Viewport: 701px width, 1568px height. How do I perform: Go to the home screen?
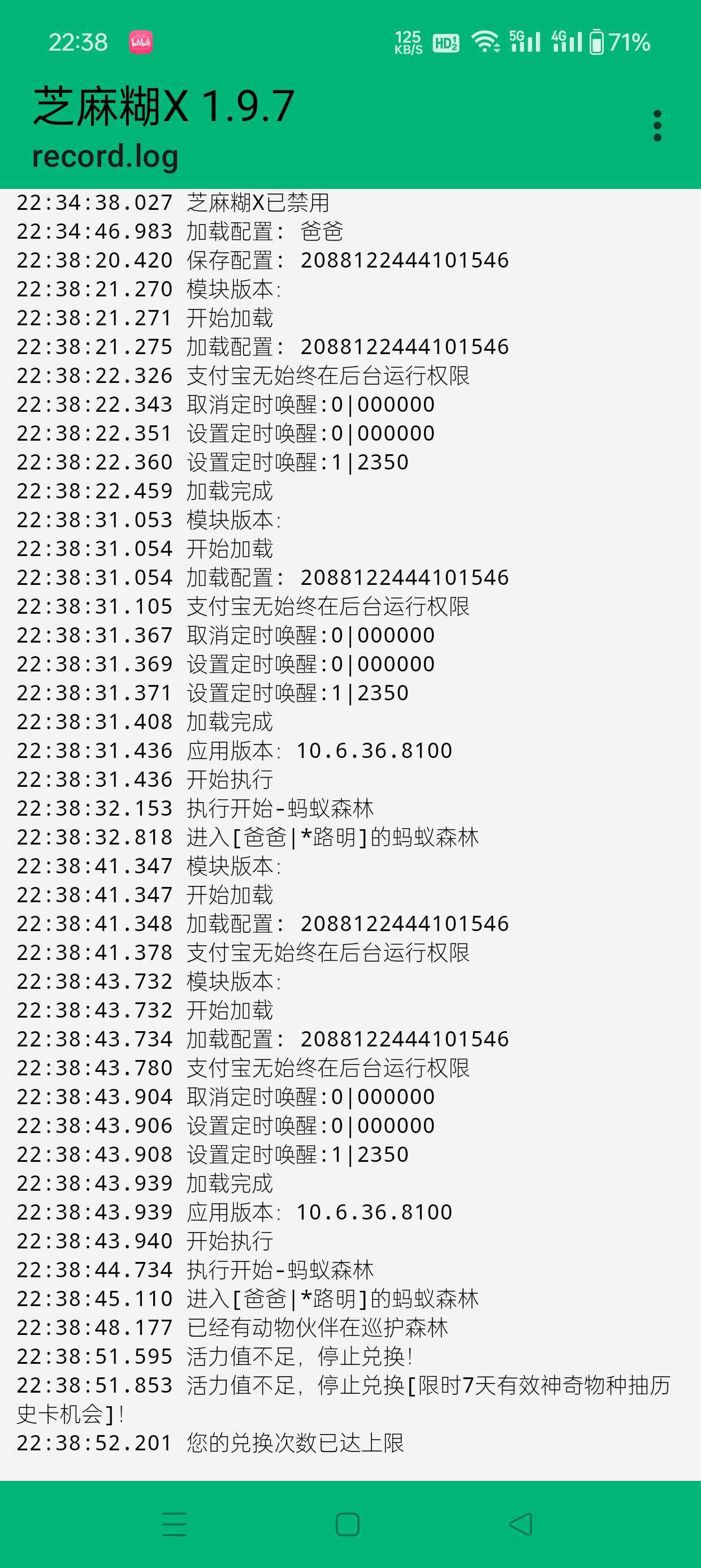tap(348, 1524)
